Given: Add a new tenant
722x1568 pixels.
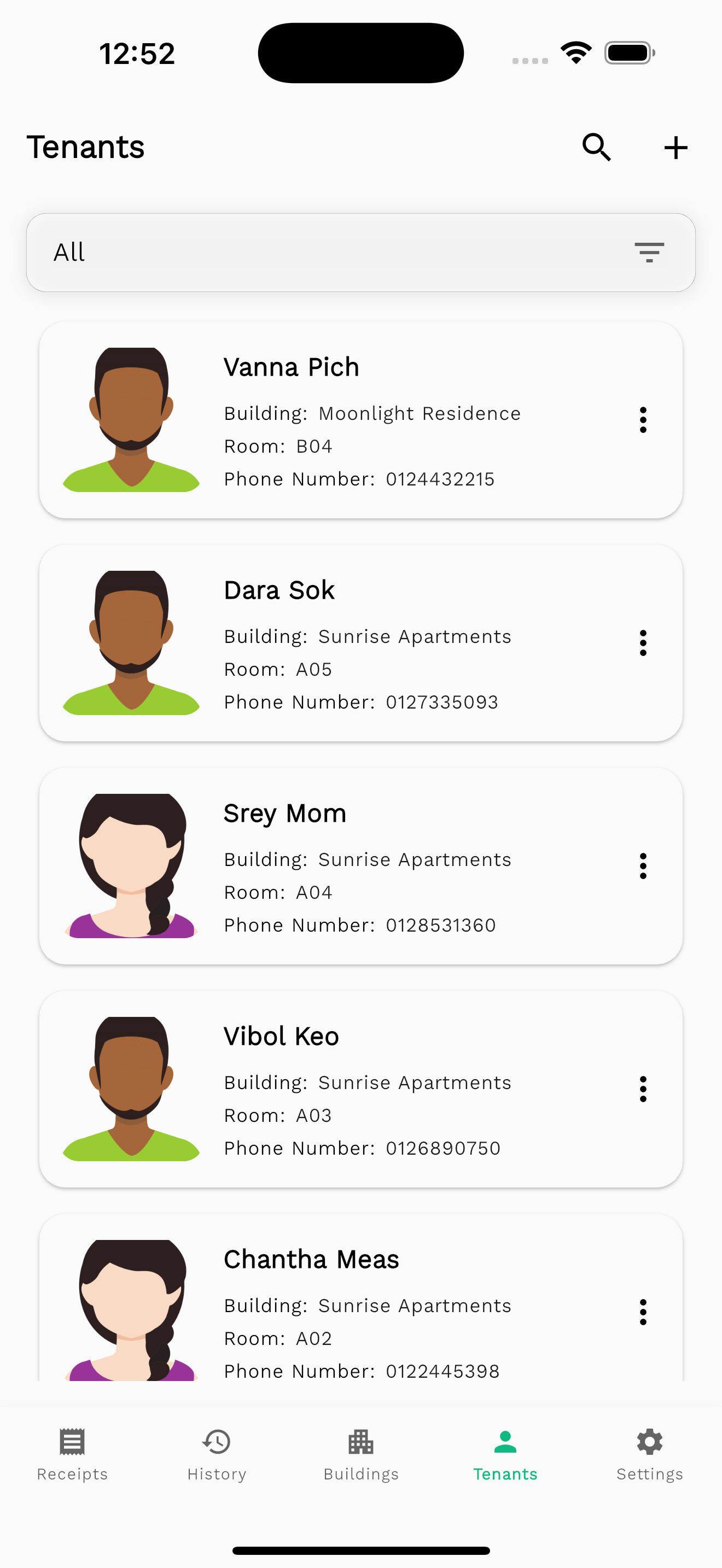Looking at the screenshot, I should 675,147.
